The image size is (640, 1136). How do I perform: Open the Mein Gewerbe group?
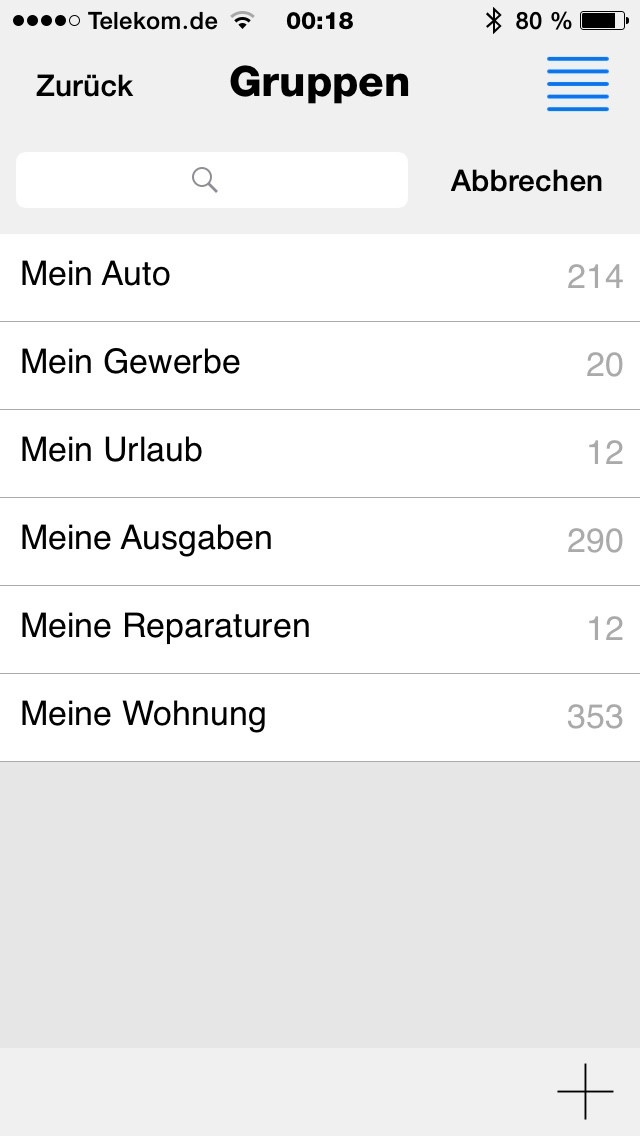click(320, 365)
